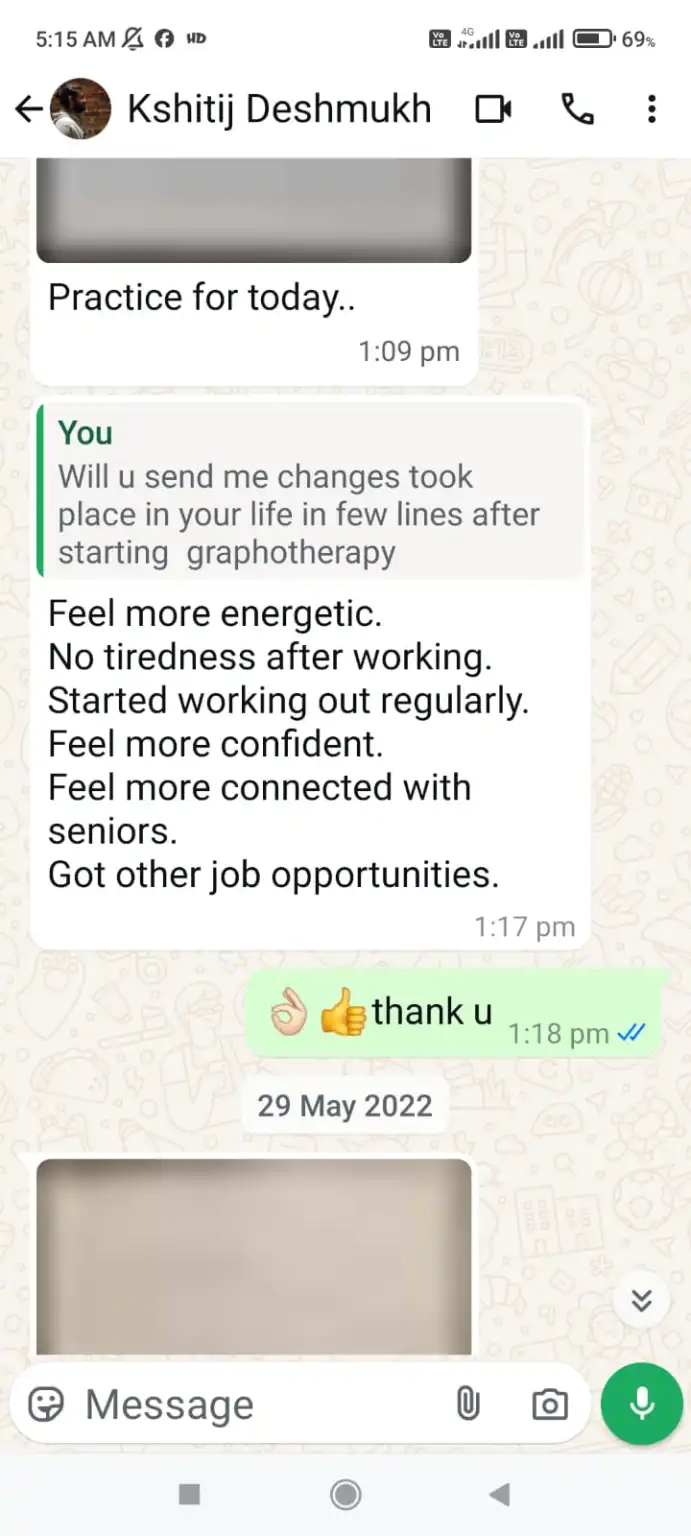Viewport: 691px width, 1536px height.
Task: Tap the green microphone to record voice
Action: pyautogui.click(x=641, y=1404)
